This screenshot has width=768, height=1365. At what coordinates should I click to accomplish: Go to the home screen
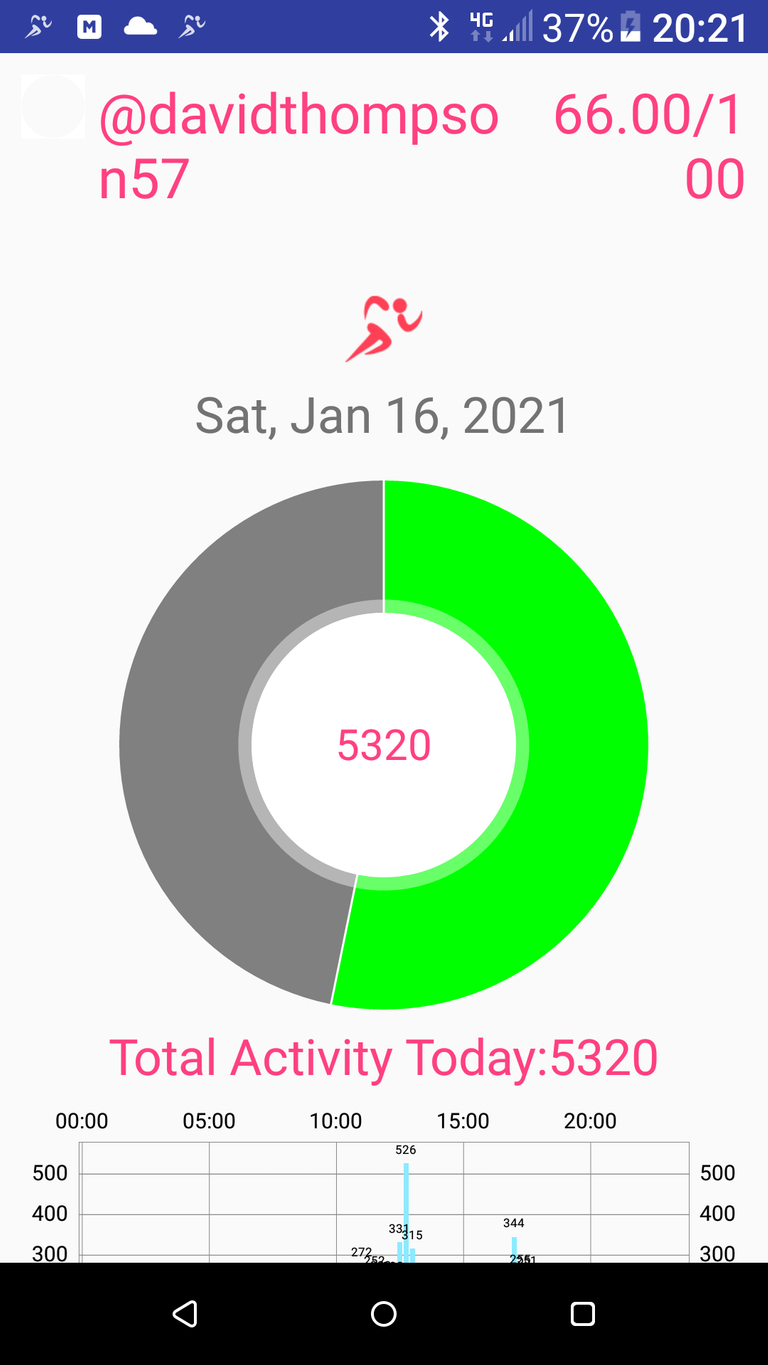[x=384, y=1313]
